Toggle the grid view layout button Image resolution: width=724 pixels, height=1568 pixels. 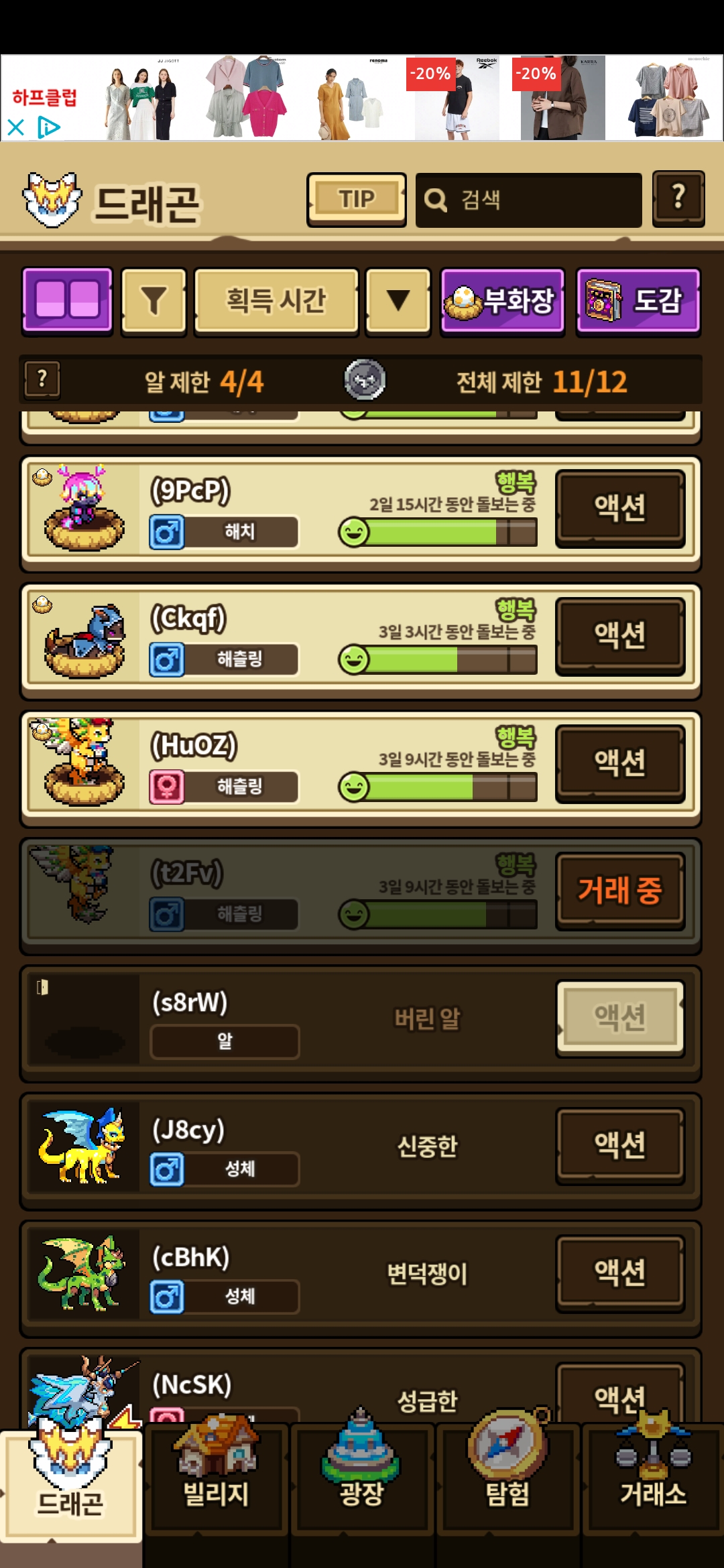click(67, 300)
